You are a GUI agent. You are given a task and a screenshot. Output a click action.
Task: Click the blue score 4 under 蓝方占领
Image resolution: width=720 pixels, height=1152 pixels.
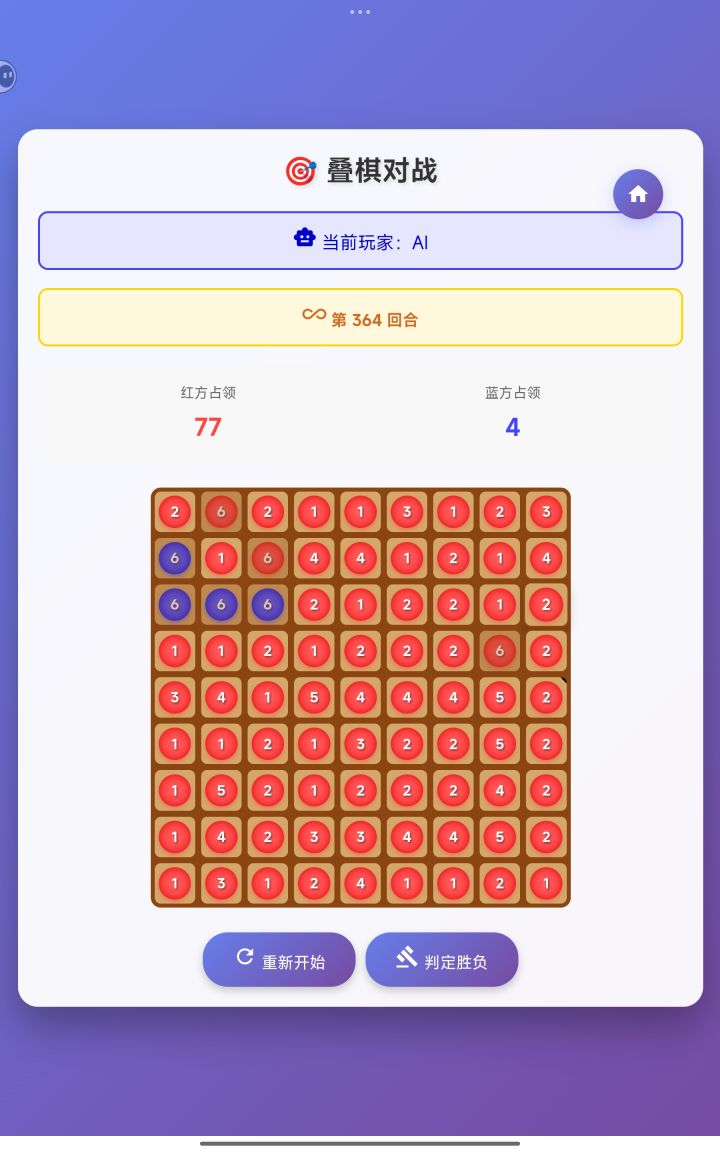click(512, 427)
